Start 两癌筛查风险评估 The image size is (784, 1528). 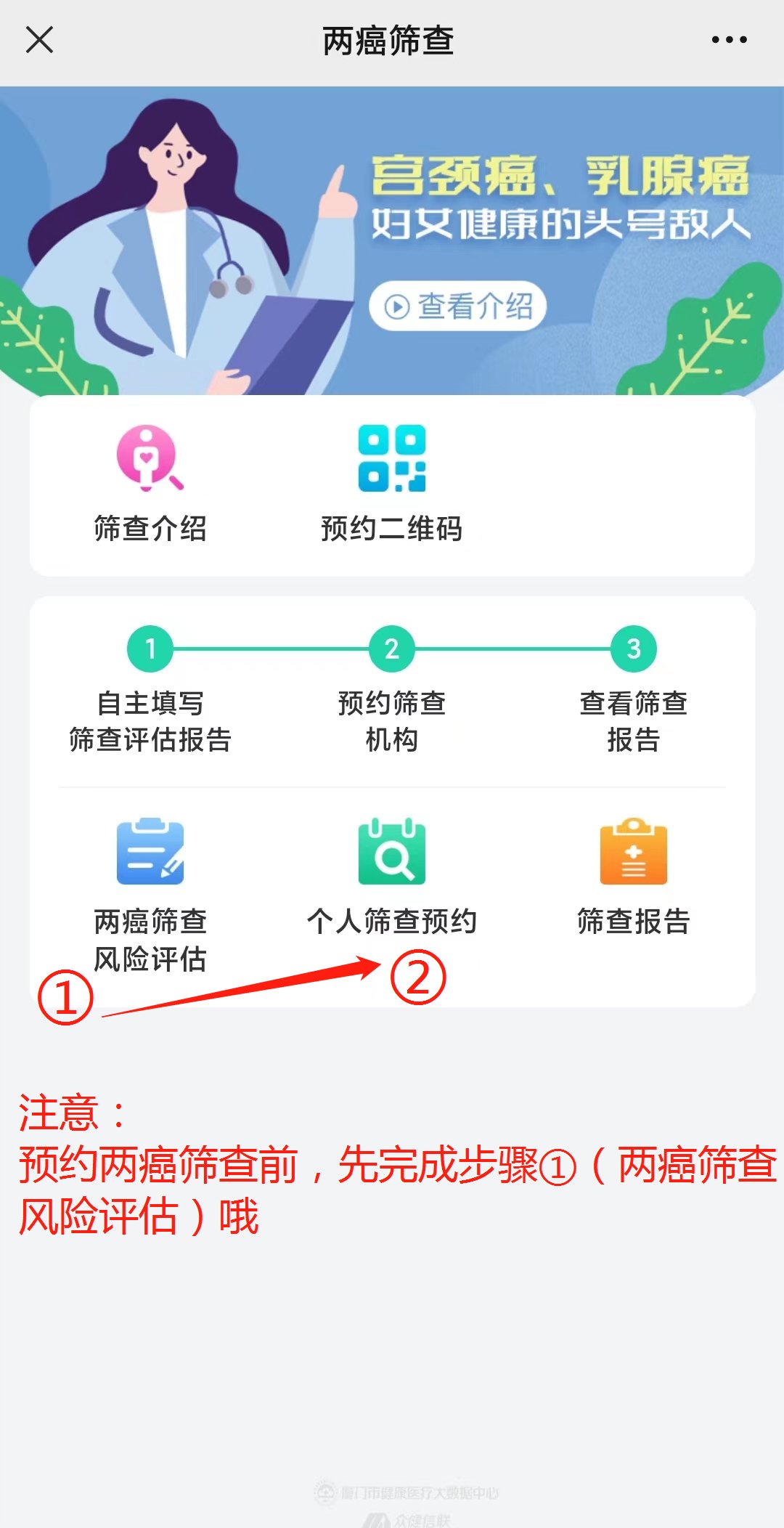[x=150, y=893]
